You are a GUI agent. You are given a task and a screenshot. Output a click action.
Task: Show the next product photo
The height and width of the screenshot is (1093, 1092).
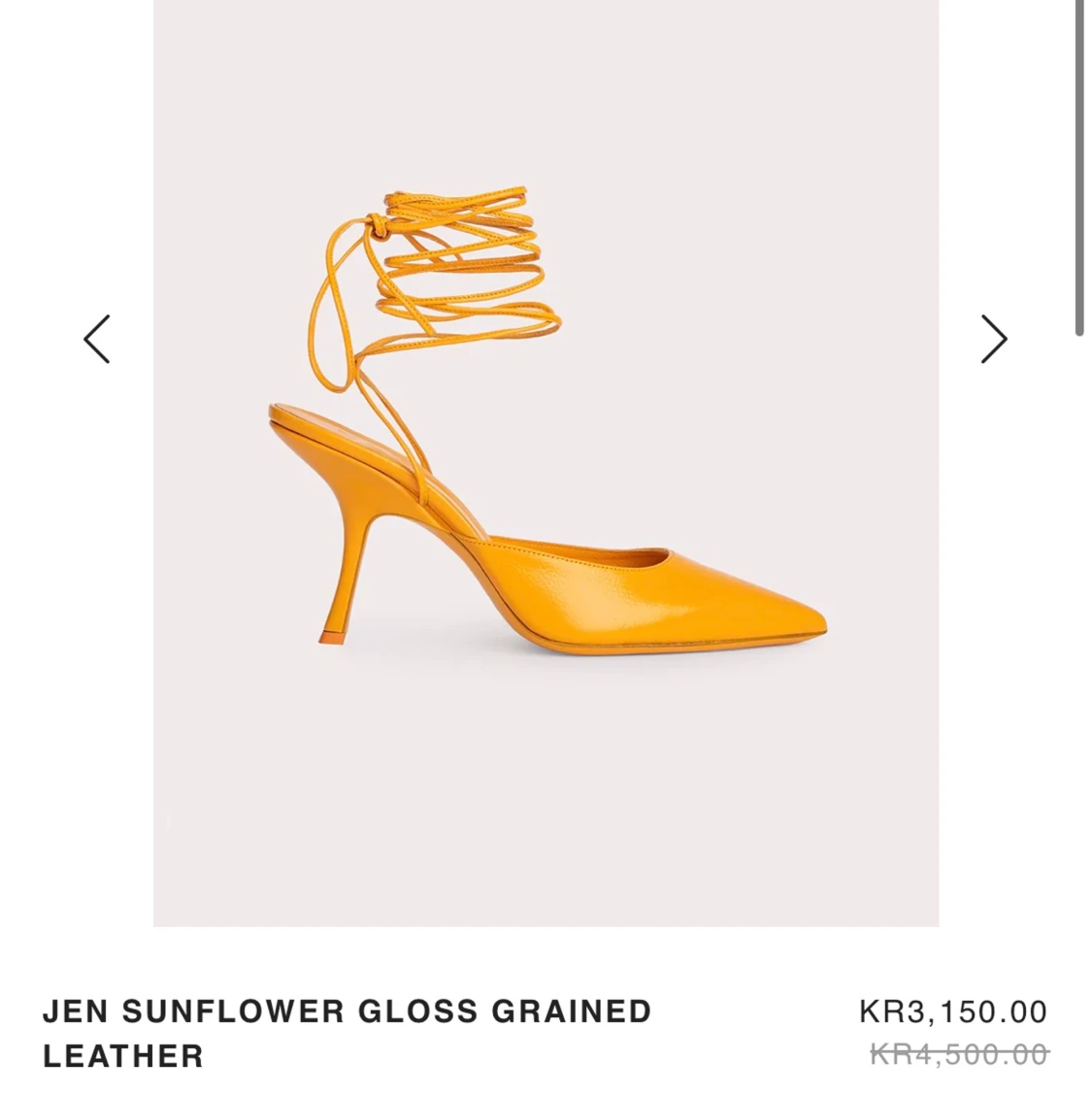click(994, 339)
